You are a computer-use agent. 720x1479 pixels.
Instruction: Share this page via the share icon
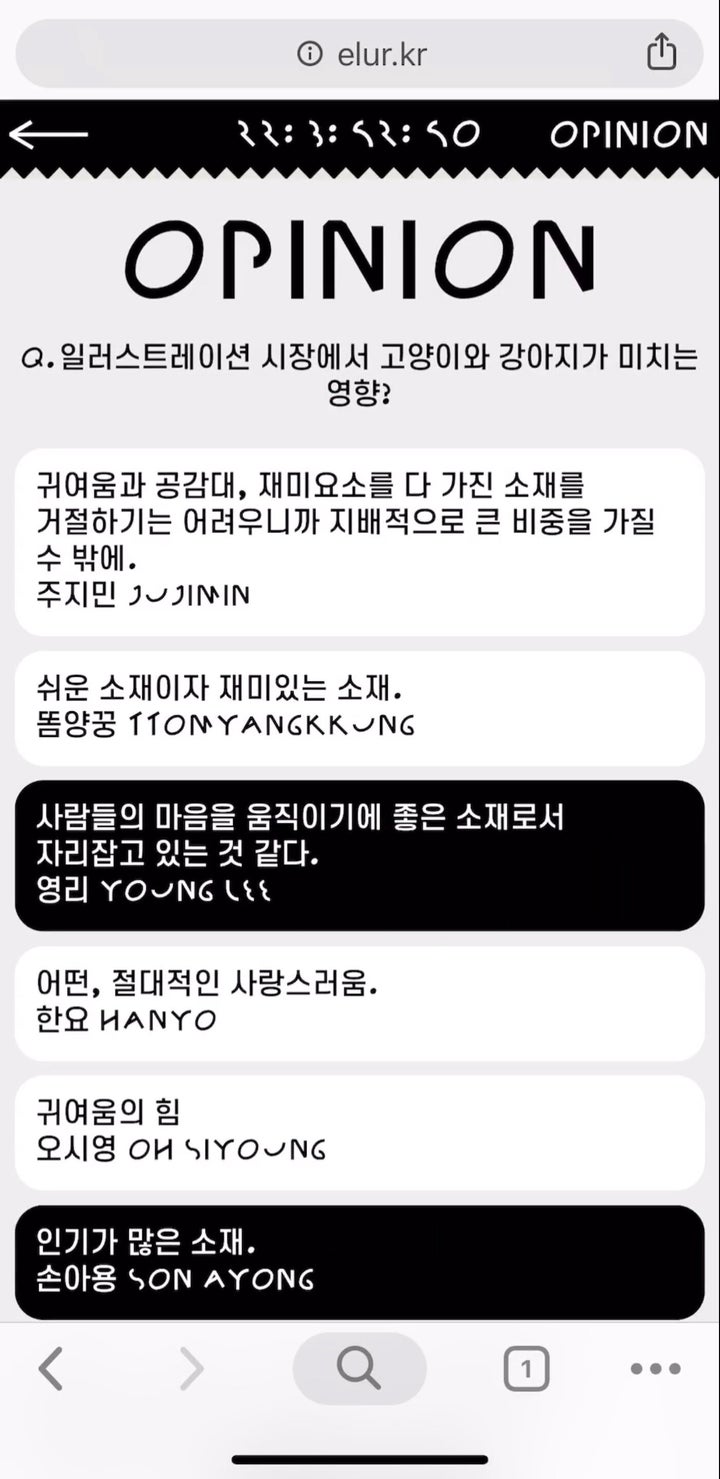(661, 53)
